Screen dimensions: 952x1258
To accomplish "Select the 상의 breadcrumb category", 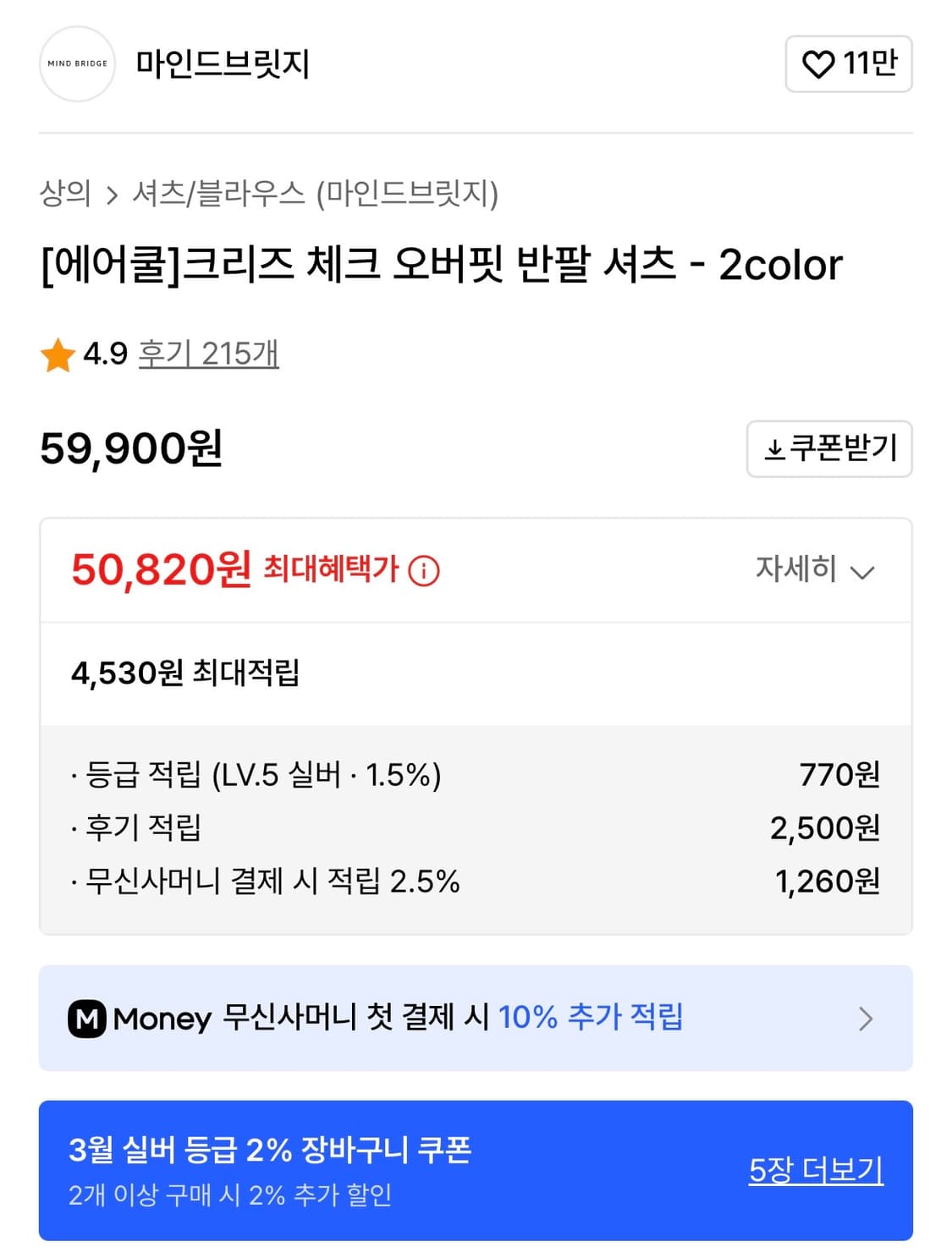I will coord(63,192).
